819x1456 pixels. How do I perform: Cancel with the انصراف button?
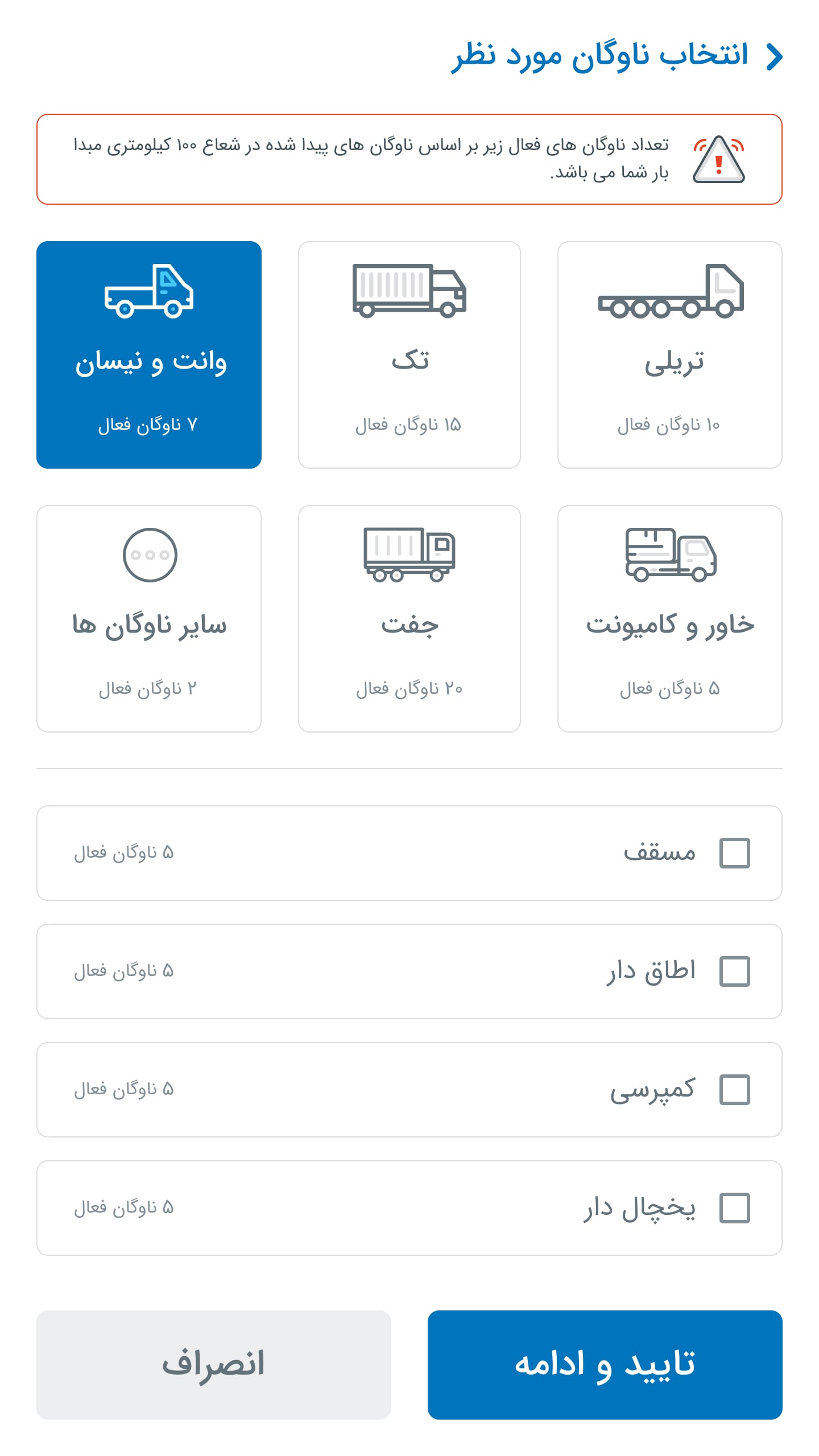pyautogui.click(x=214, y=1365)
